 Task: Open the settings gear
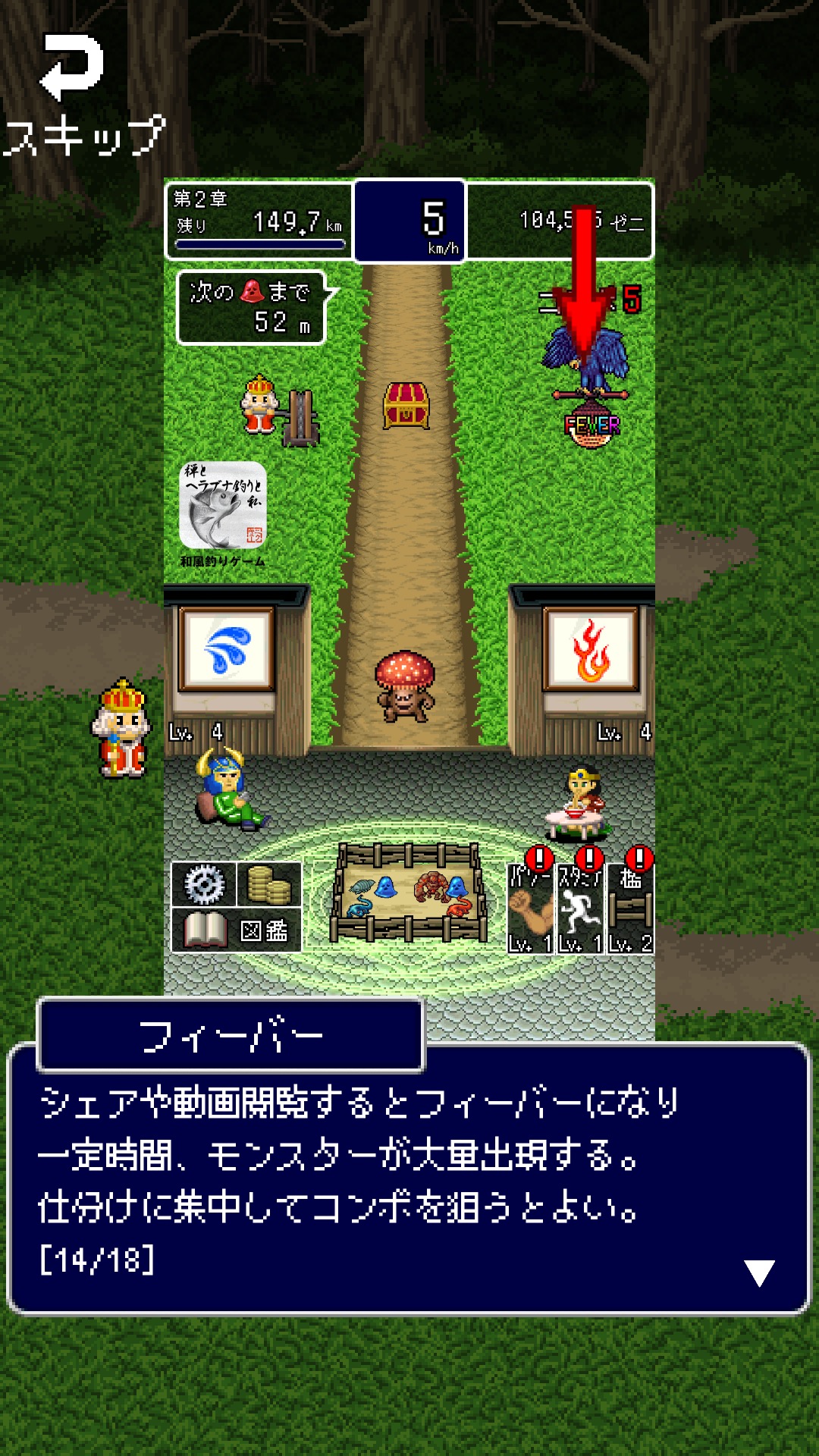pyautogui.click(x=204, y=884)
